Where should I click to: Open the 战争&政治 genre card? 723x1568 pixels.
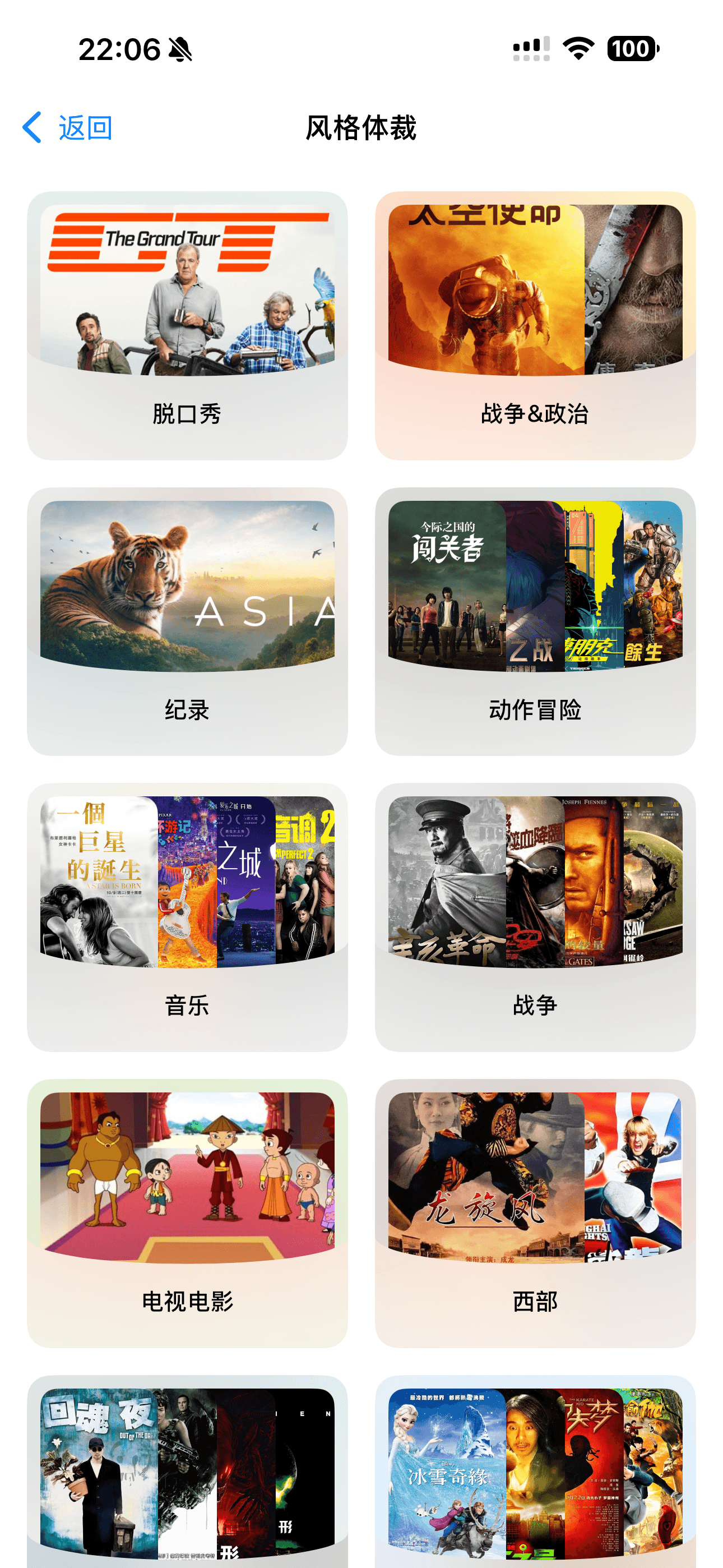(x=535, y=326)
